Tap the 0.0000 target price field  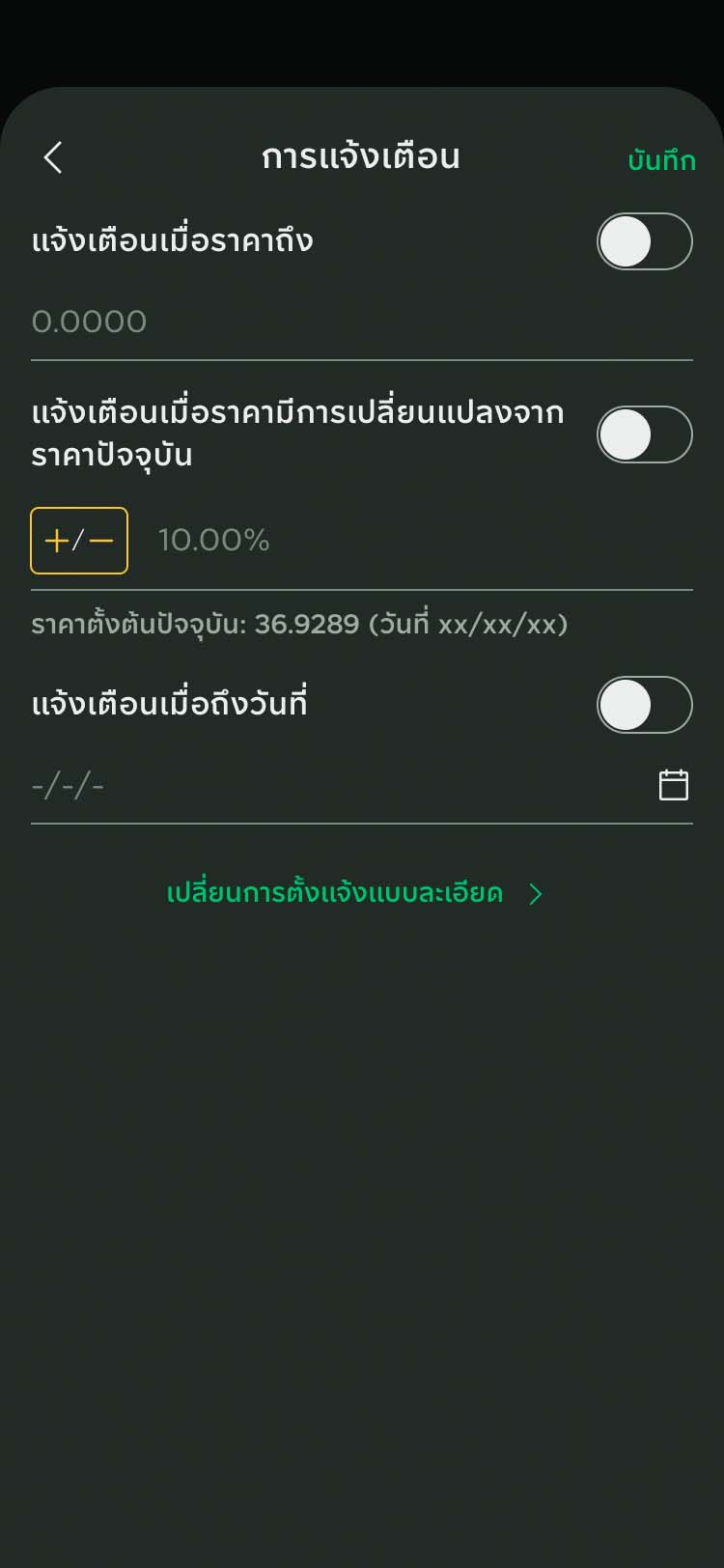coord(362,322)
